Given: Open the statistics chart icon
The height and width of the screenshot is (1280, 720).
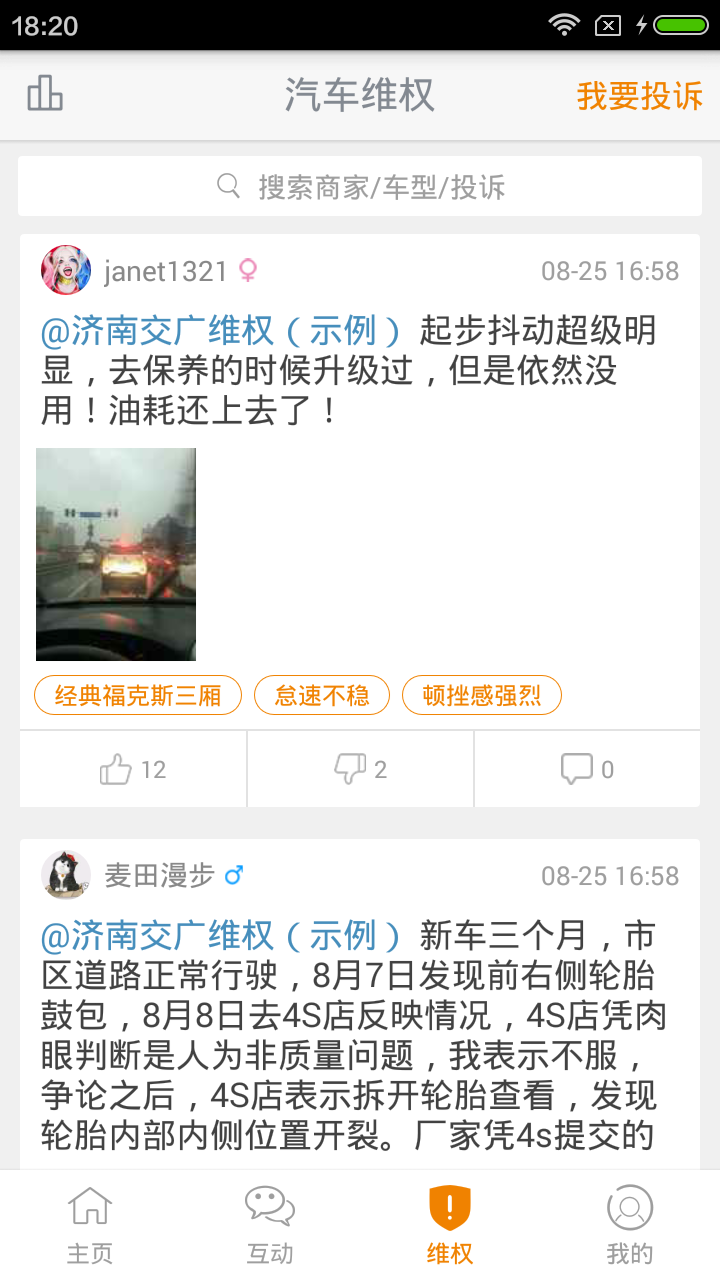Looking at the screenshot, I should click(x=45, y=94).
